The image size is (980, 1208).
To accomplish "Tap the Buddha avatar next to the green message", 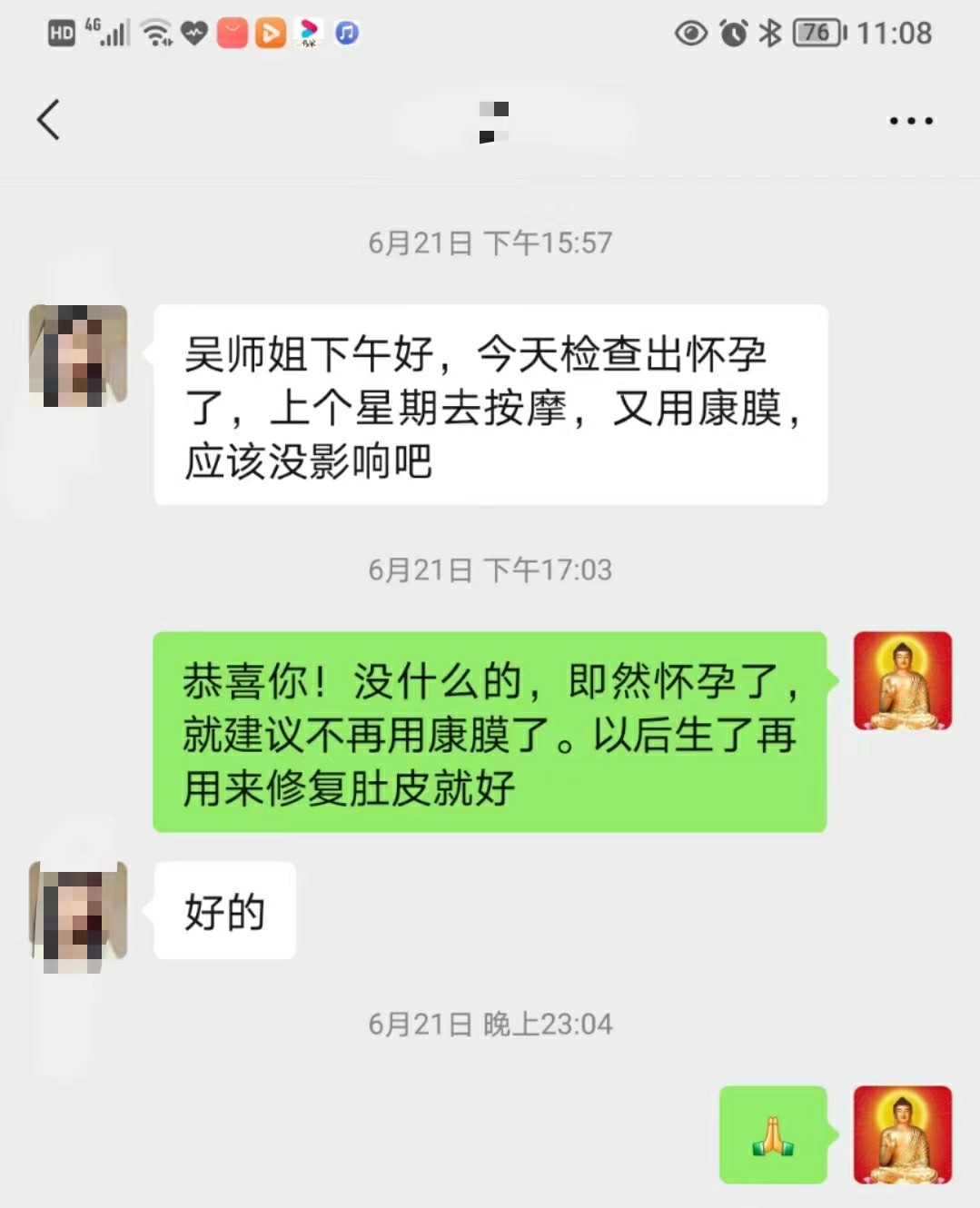I will (x=903, y=680).
